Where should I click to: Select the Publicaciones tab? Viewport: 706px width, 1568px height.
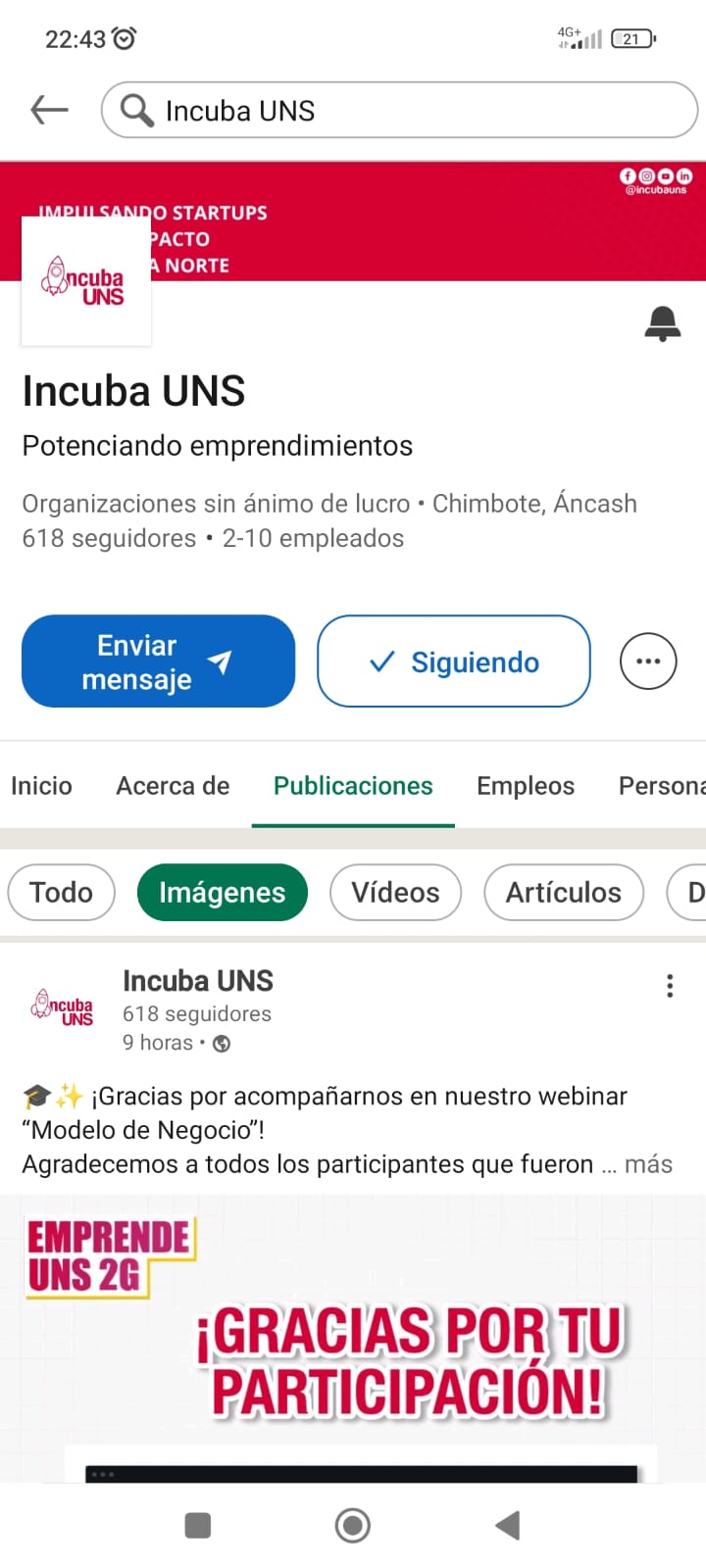353,786
